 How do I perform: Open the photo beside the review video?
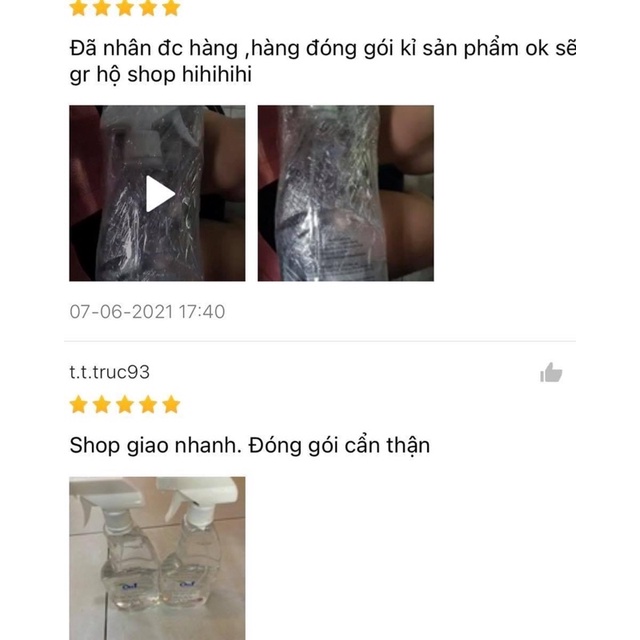point(345,193)
